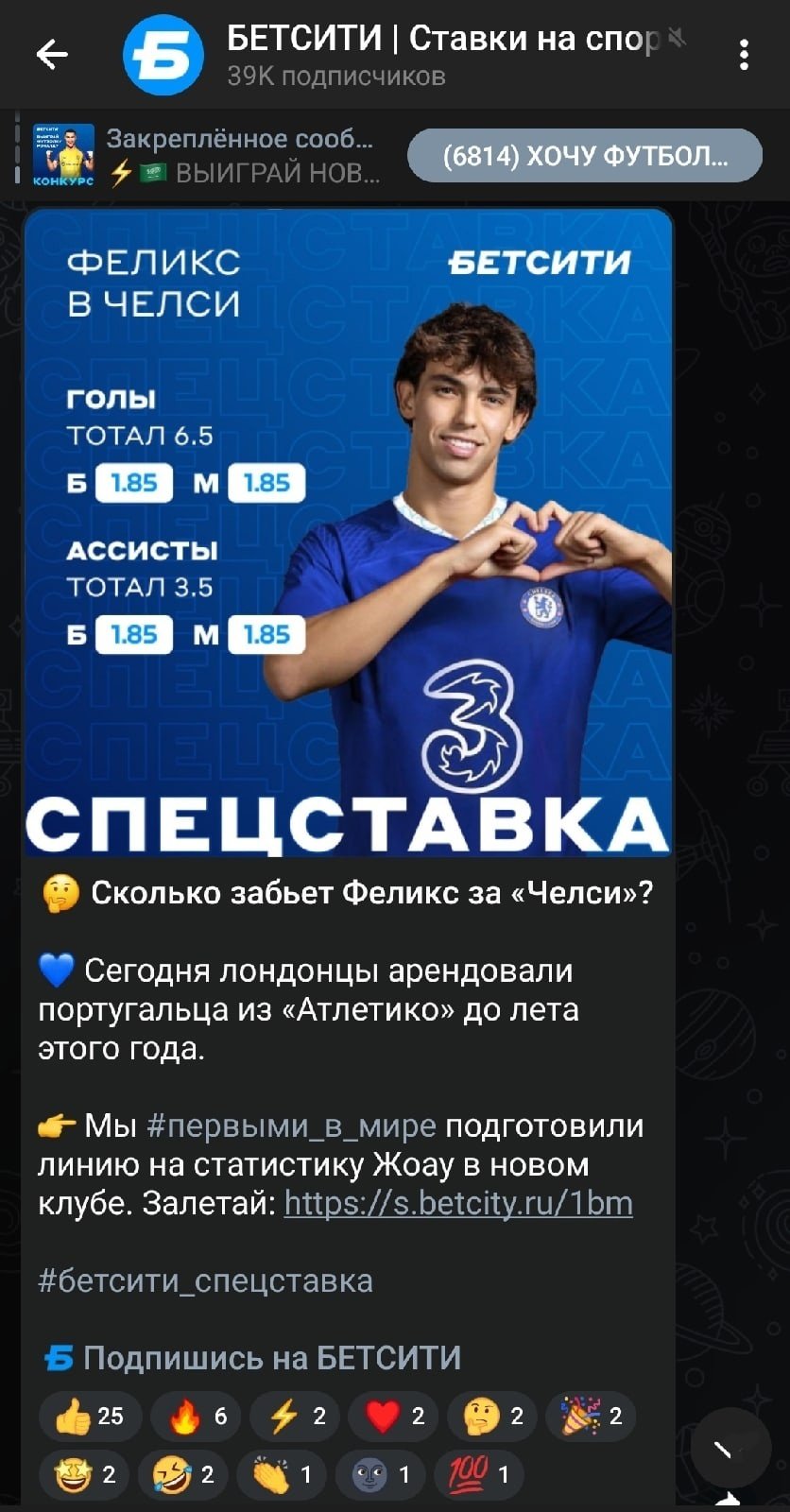React with the thumbs-up emoji
This screenshot has height=1512, width=790.
tap(91, 1416)
